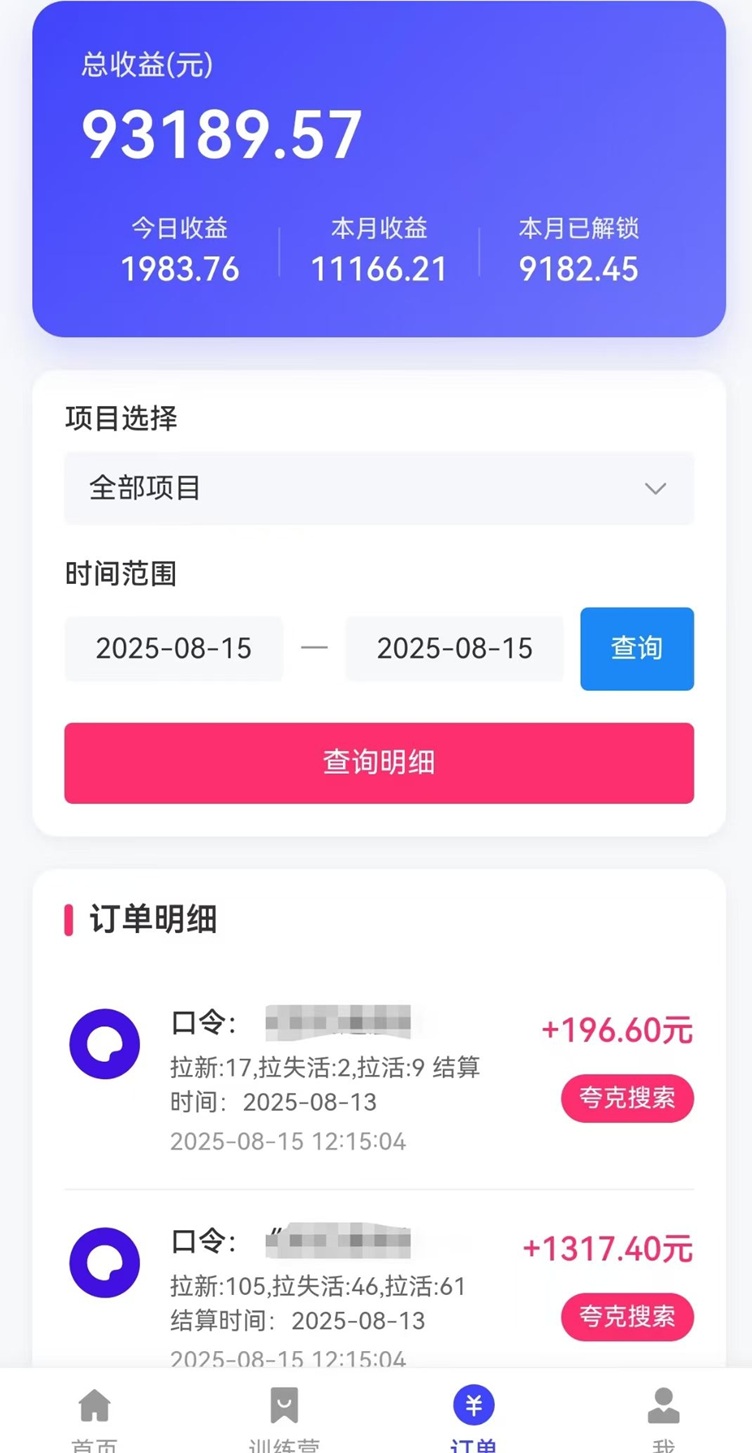Image resolution: width=752 pixels, height=1453 pixels.
Task: Click the 今日收益 value 1983.76
Action: (x=180, y=268)
